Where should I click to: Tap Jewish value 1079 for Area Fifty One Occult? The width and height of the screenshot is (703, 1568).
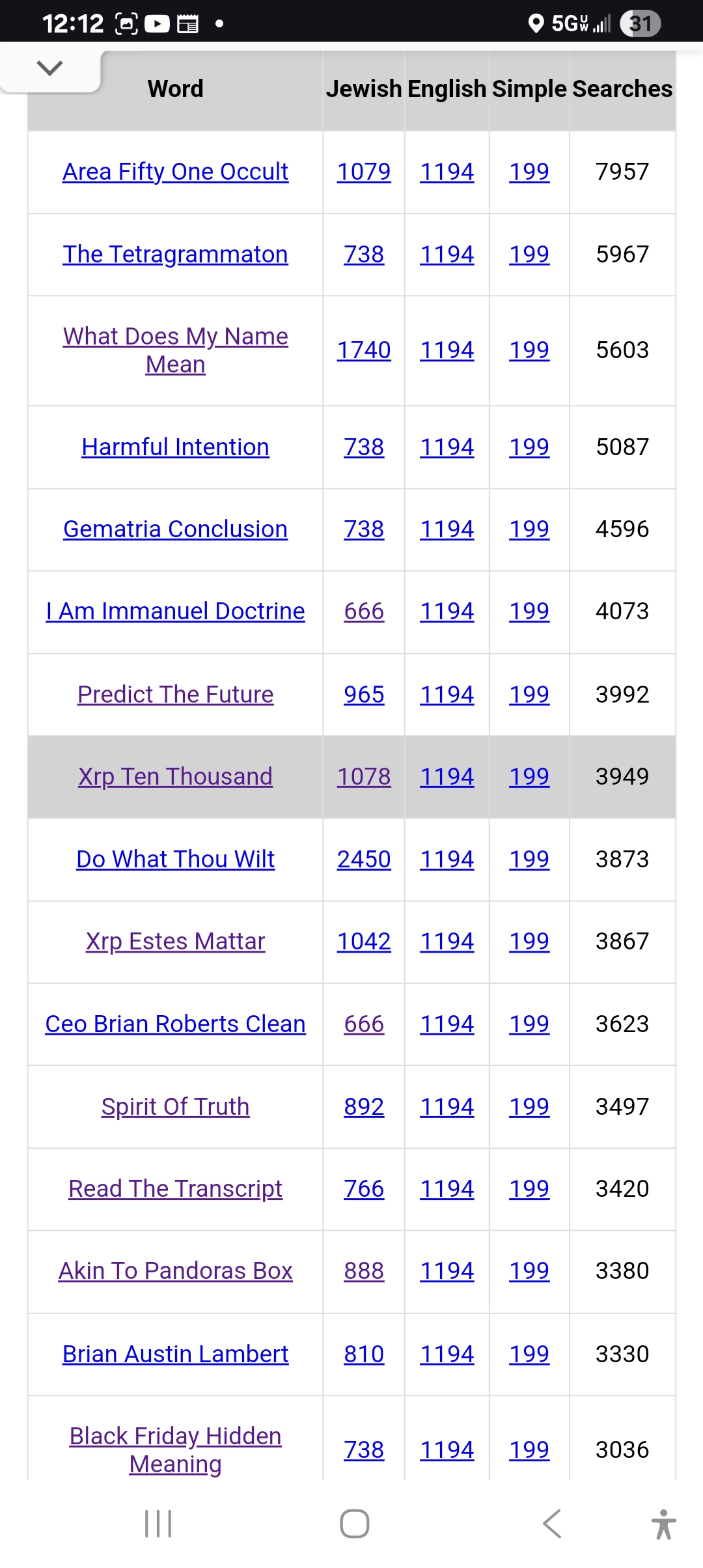[x=364, y=172]
